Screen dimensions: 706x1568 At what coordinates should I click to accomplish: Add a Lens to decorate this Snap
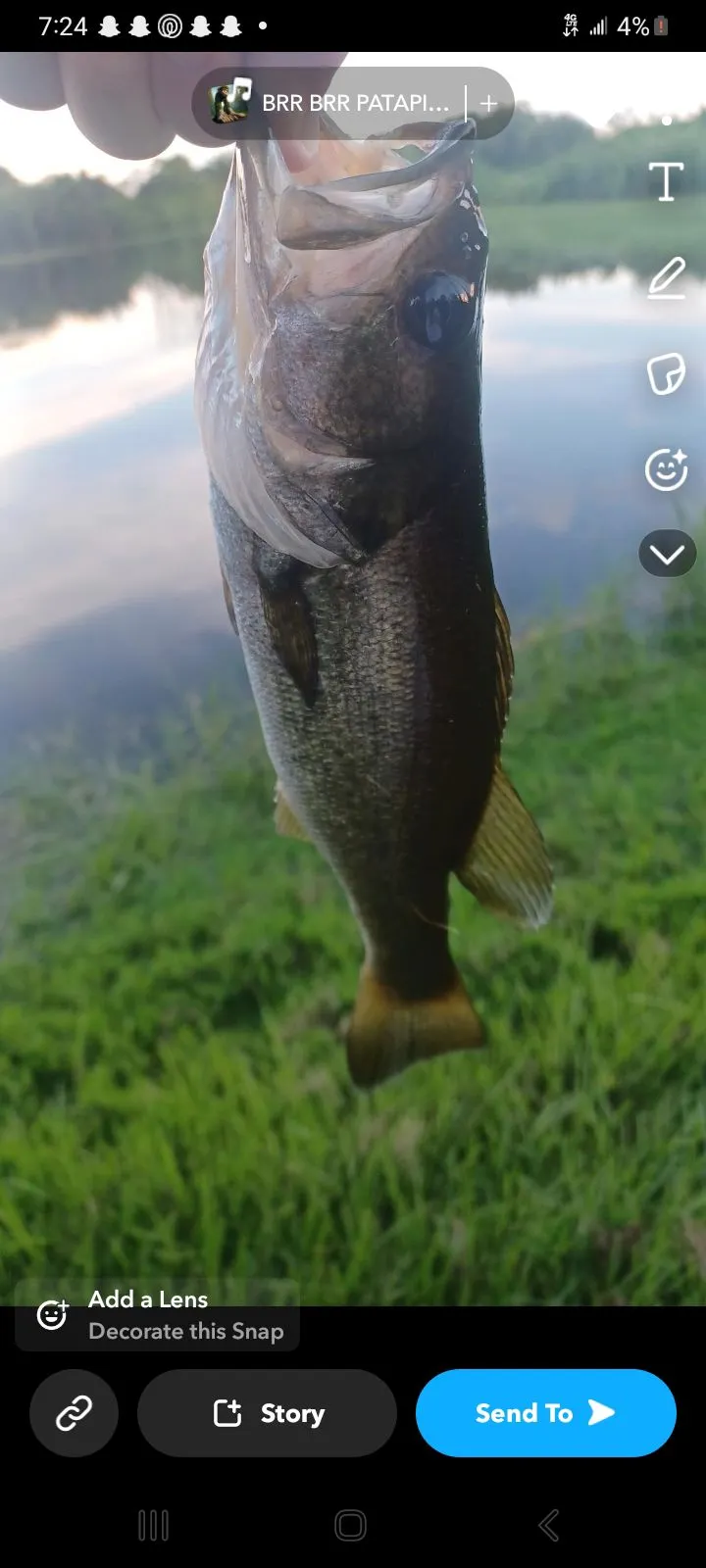[x=157, y=1315]
